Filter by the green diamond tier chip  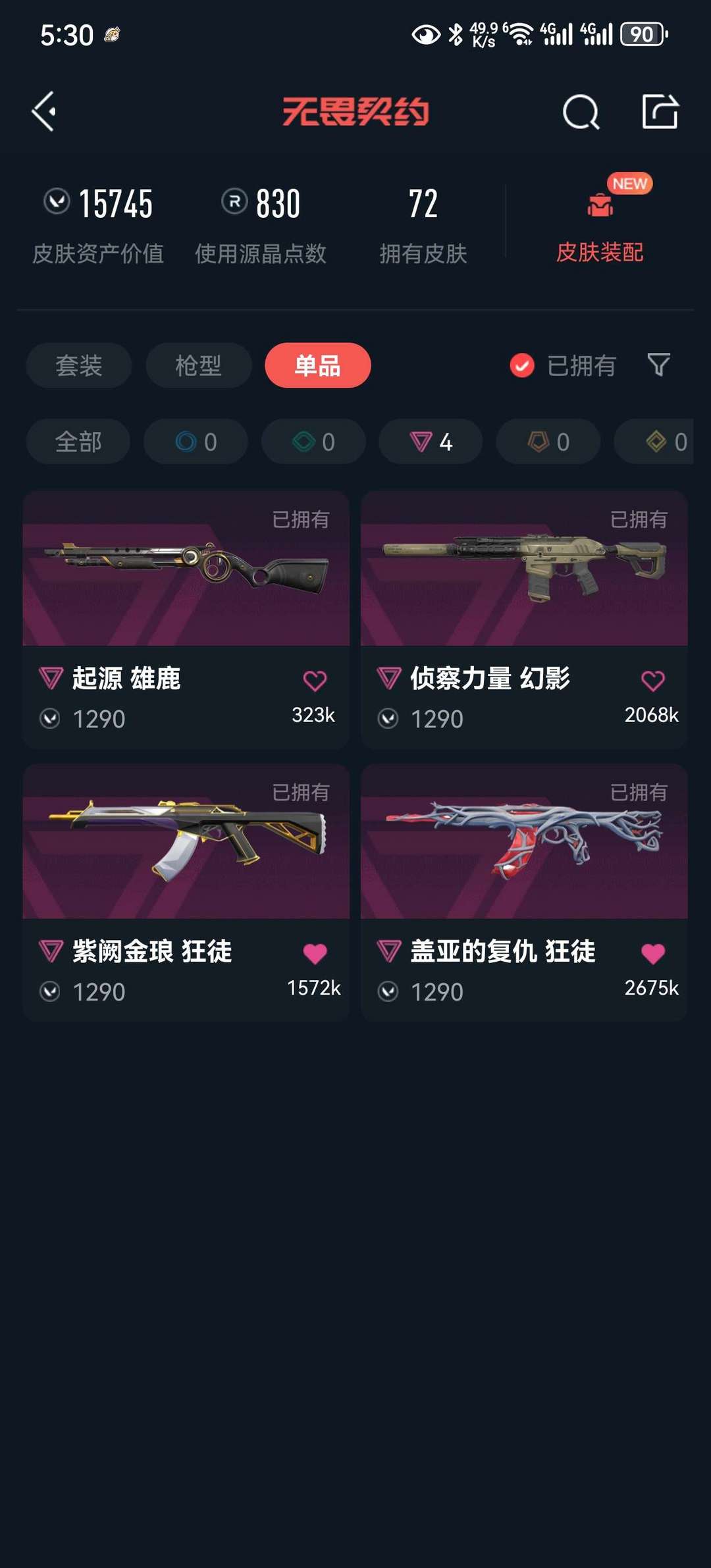coord(313,442)
